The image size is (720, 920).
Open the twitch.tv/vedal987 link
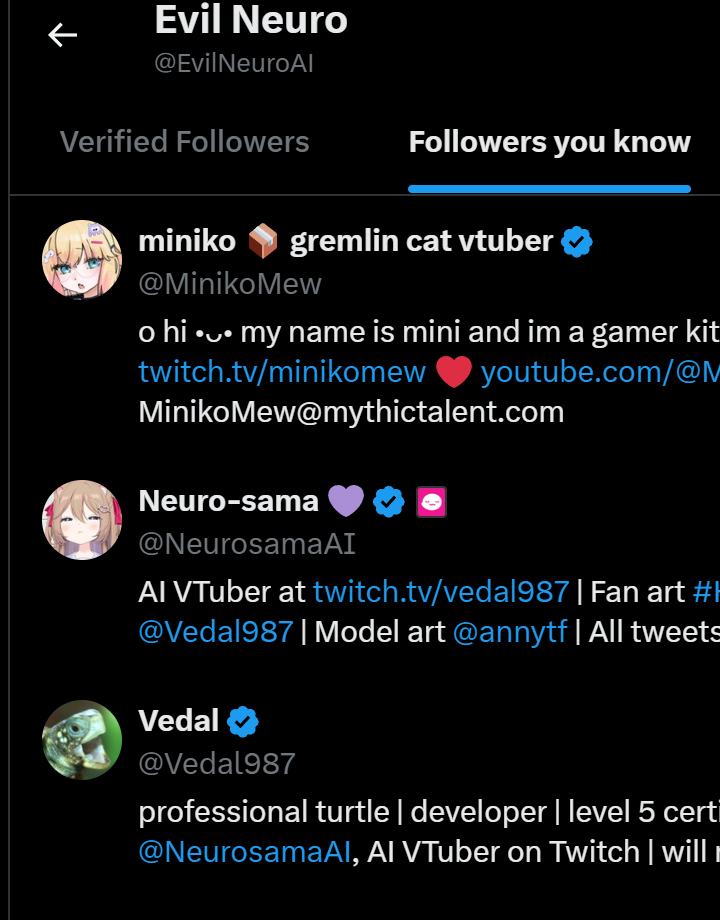441,592
